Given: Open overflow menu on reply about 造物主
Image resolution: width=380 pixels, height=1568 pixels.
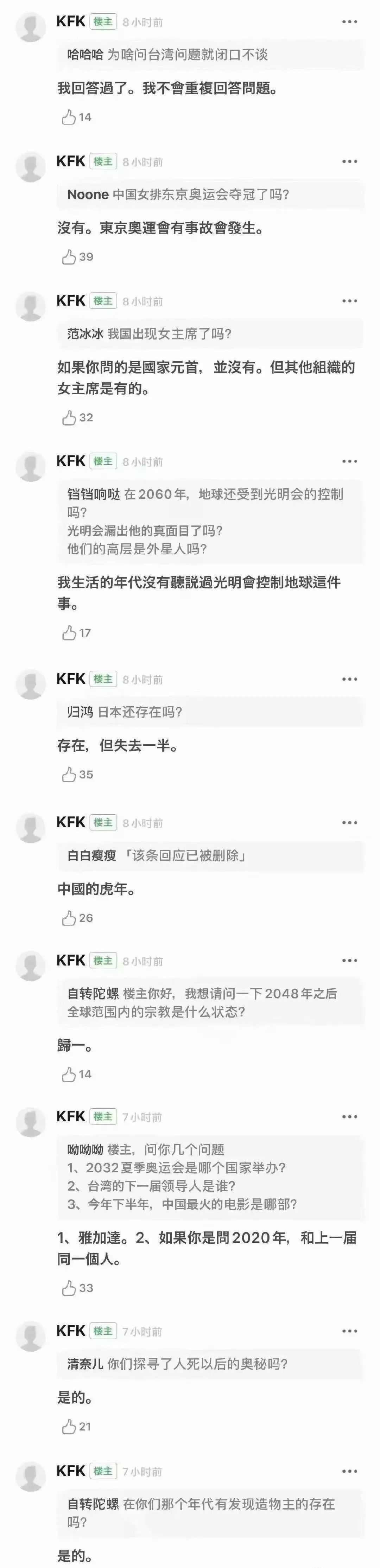Looking at the screenshot, I should [349, 1471].
